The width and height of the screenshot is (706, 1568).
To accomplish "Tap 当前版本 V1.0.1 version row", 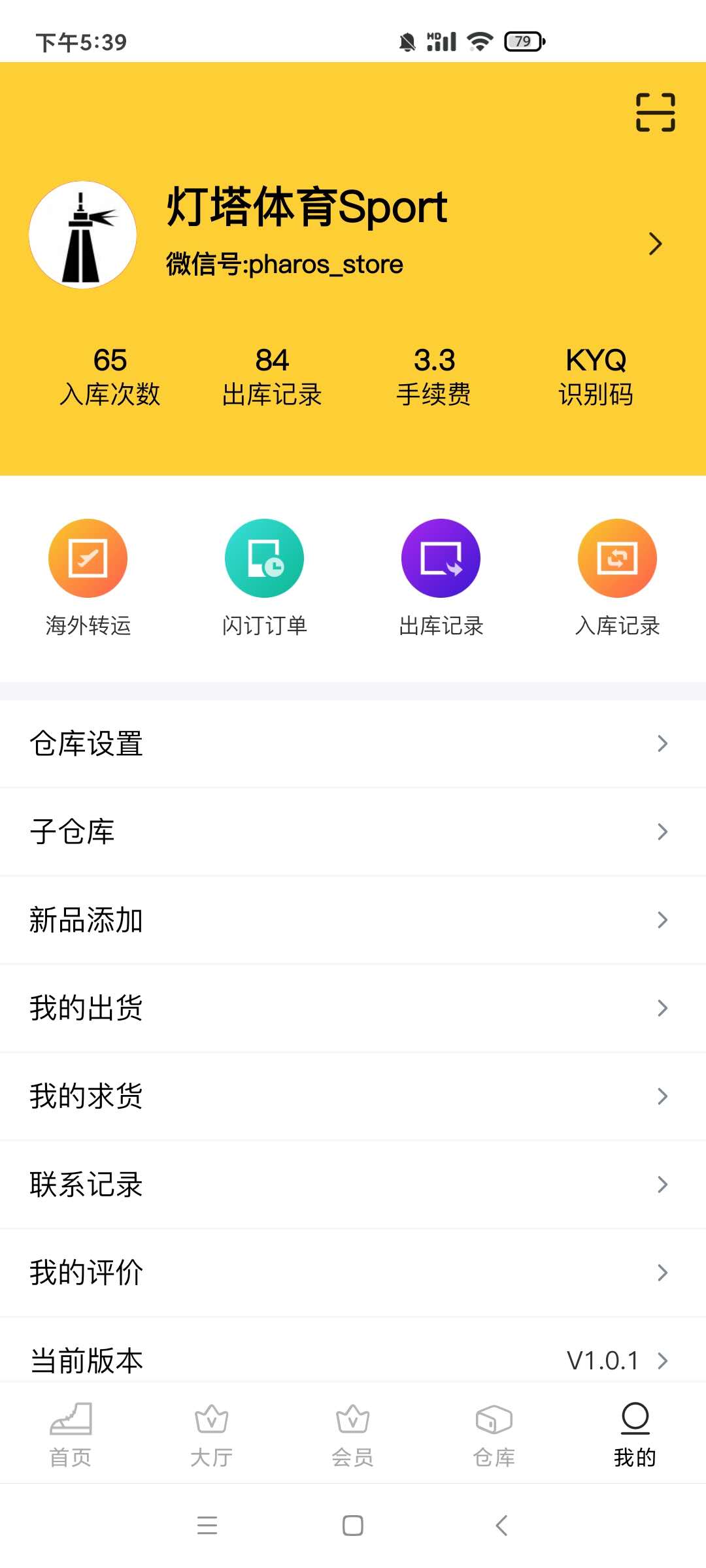I will pos(353,1361).
